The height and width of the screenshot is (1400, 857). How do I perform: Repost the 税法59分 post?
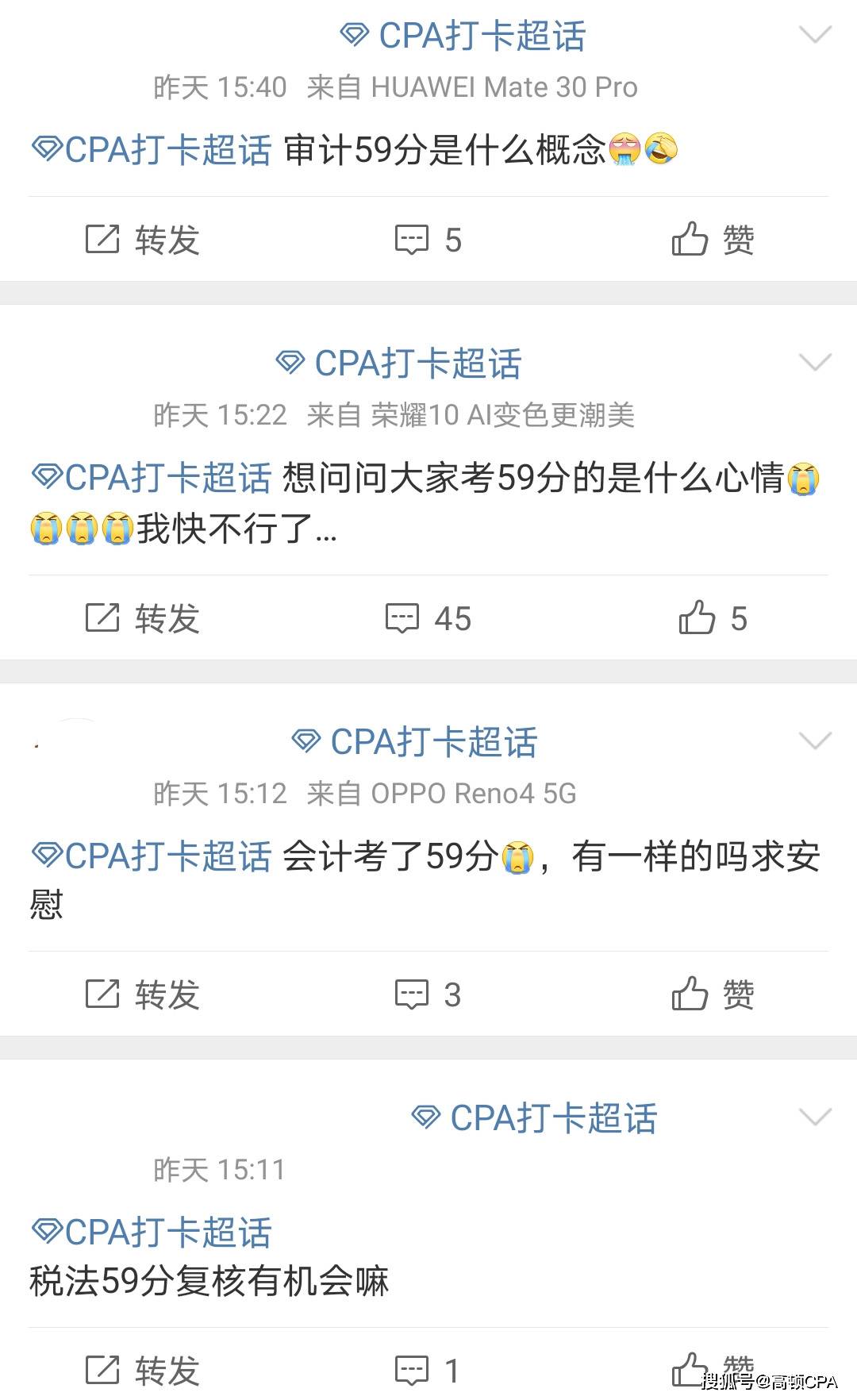click(x=142, y=1371)
